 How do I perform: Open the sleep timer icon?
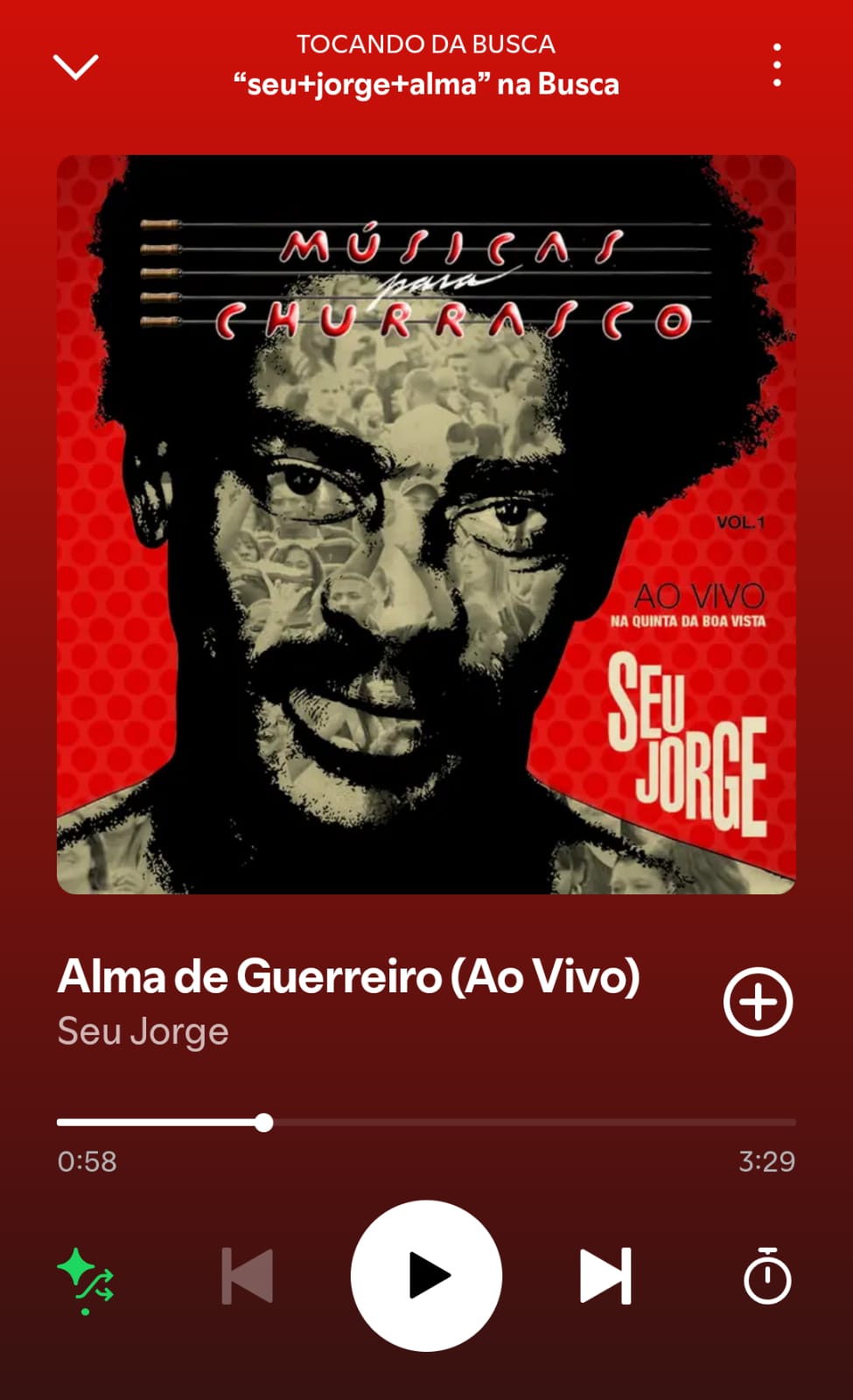[x=767, y=1279]
